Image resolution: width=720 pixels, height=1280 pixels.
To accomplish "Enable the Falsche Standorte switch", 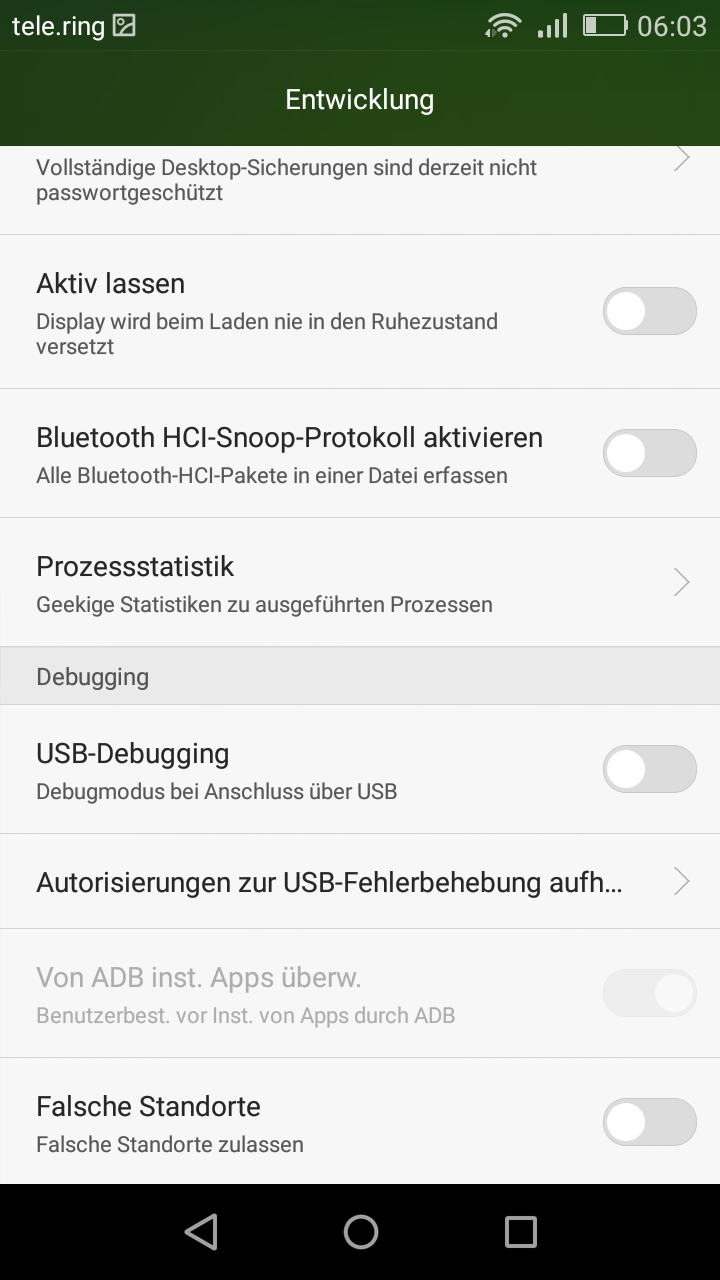I will pos(649,1122).
